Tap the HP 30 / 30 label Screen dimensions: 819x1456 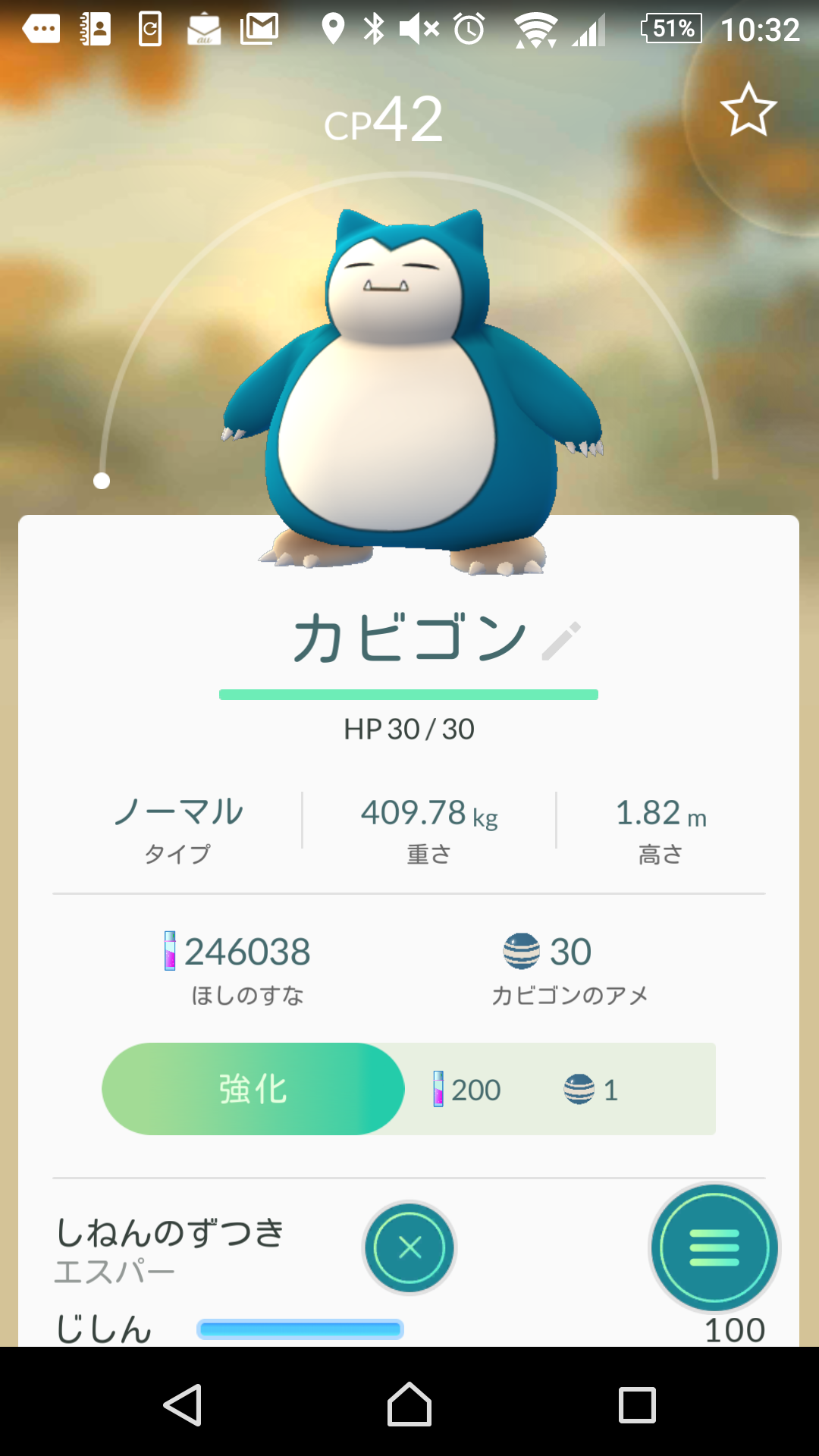(x=409, y=730)
